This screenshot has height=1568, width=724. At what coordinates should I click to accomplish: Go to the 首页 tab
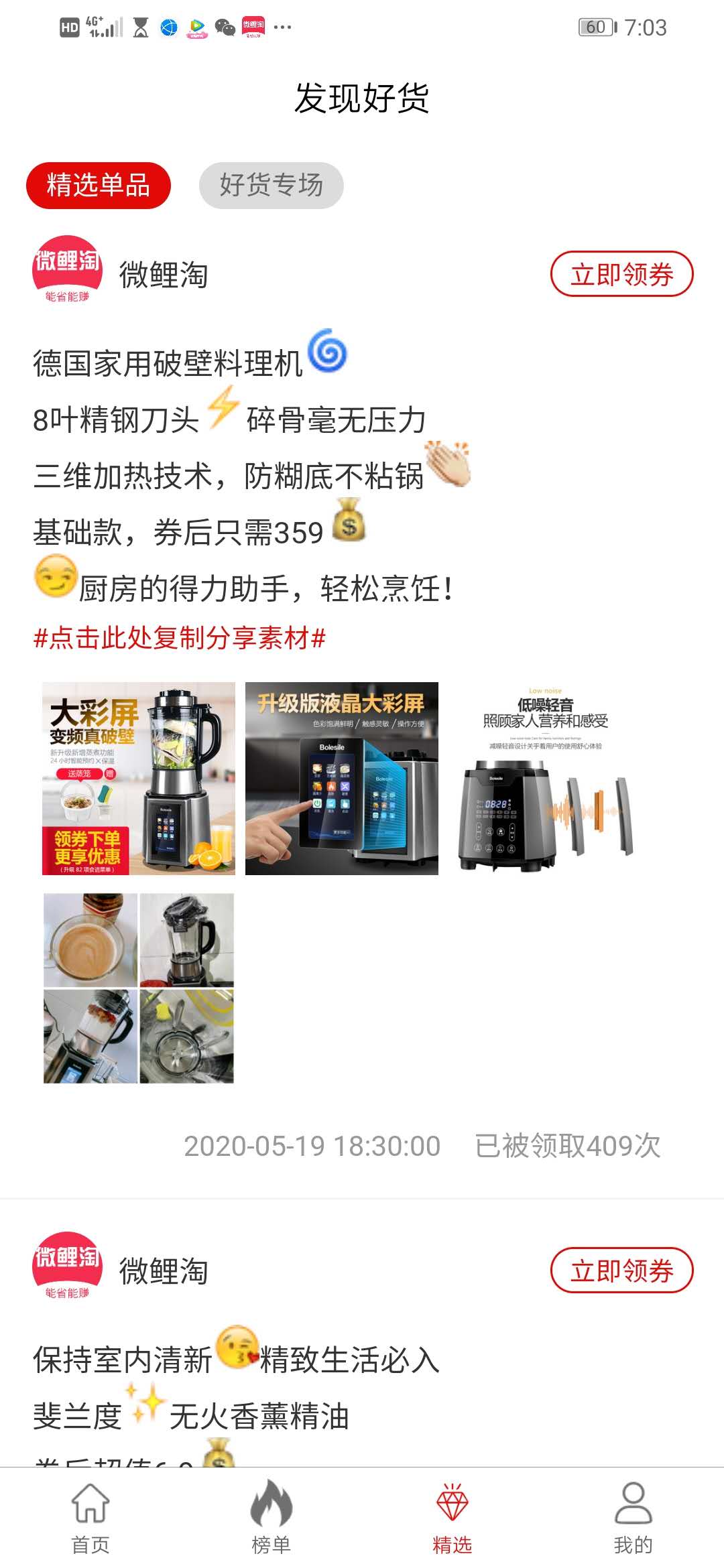pyautogui.click(x=90, y=1517)
